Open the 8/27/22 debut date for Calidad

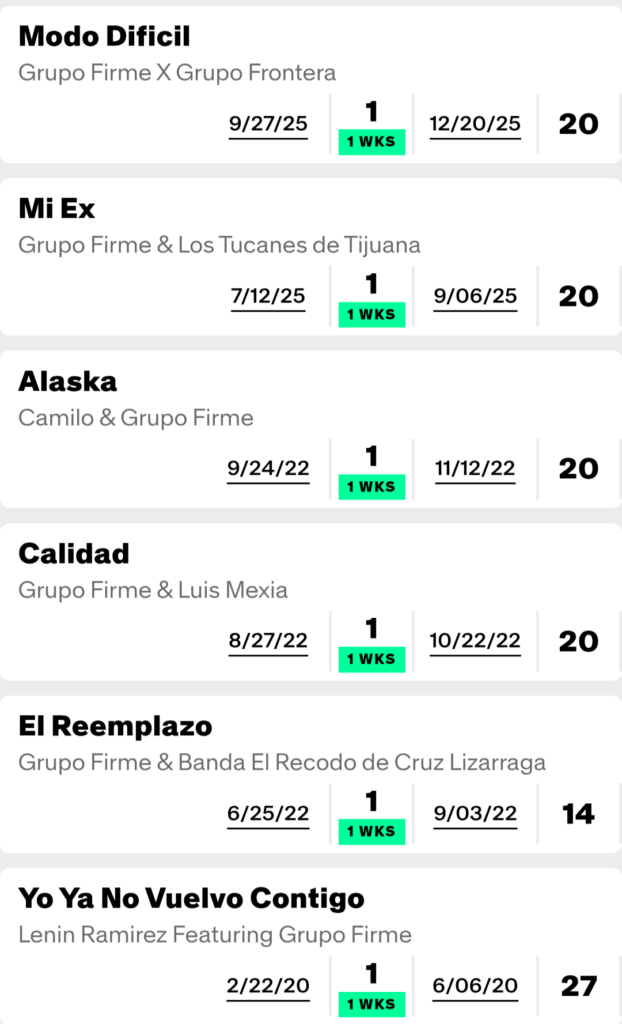(268, 641)
